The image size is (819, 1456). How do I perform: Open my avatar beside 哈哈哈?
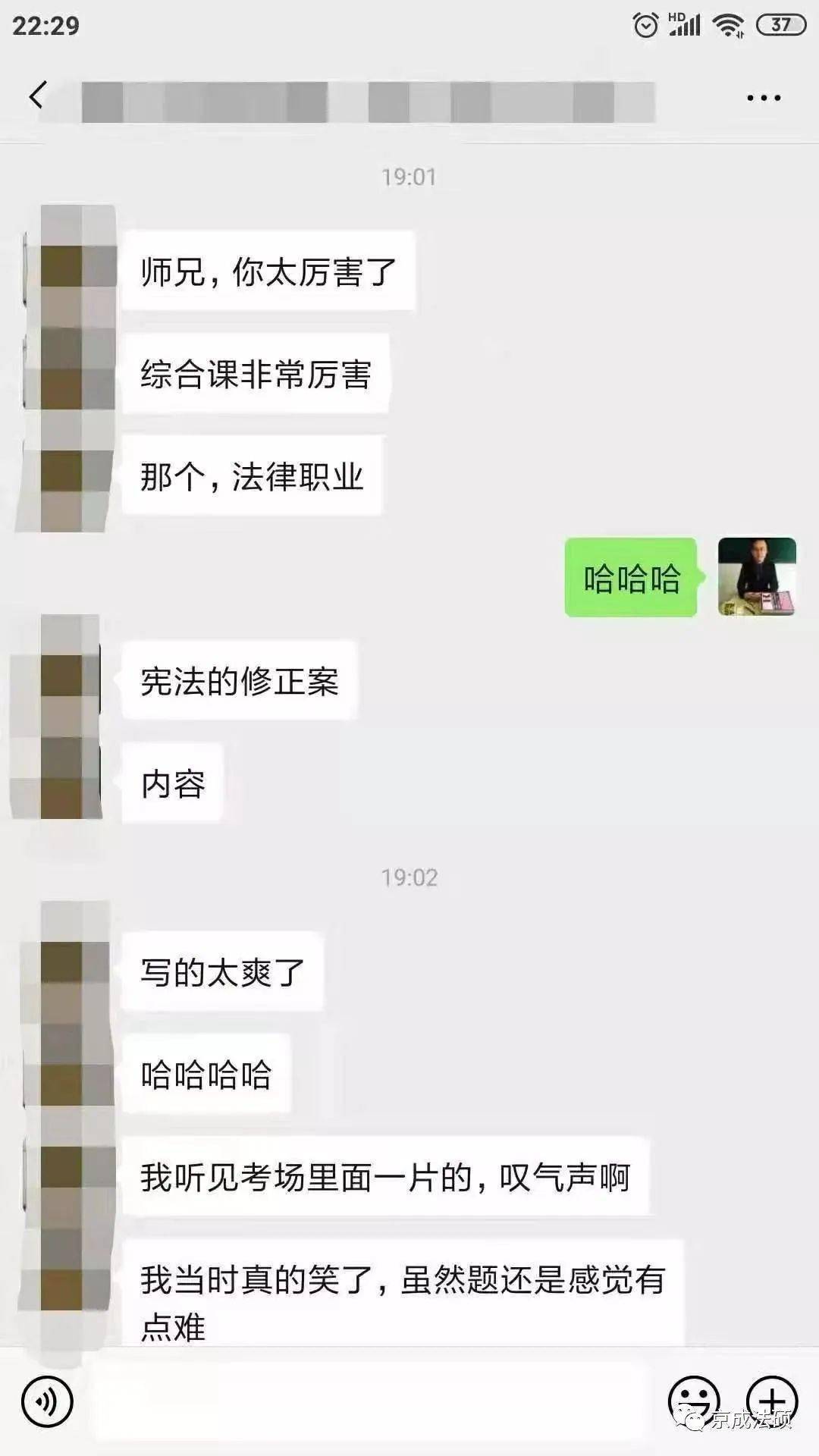(x=756, y=576)
